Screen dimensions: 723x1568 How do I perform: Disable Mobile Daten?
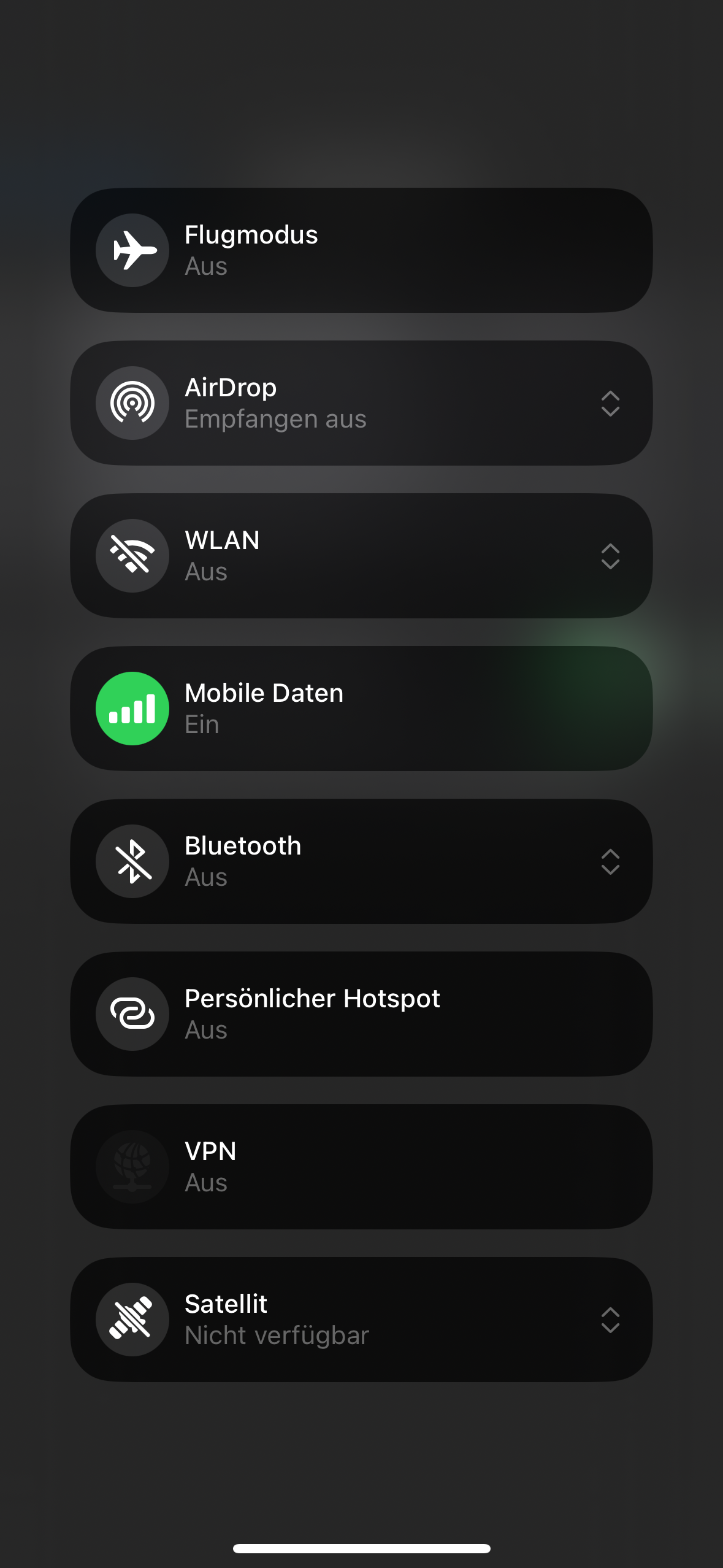(132, 709)
